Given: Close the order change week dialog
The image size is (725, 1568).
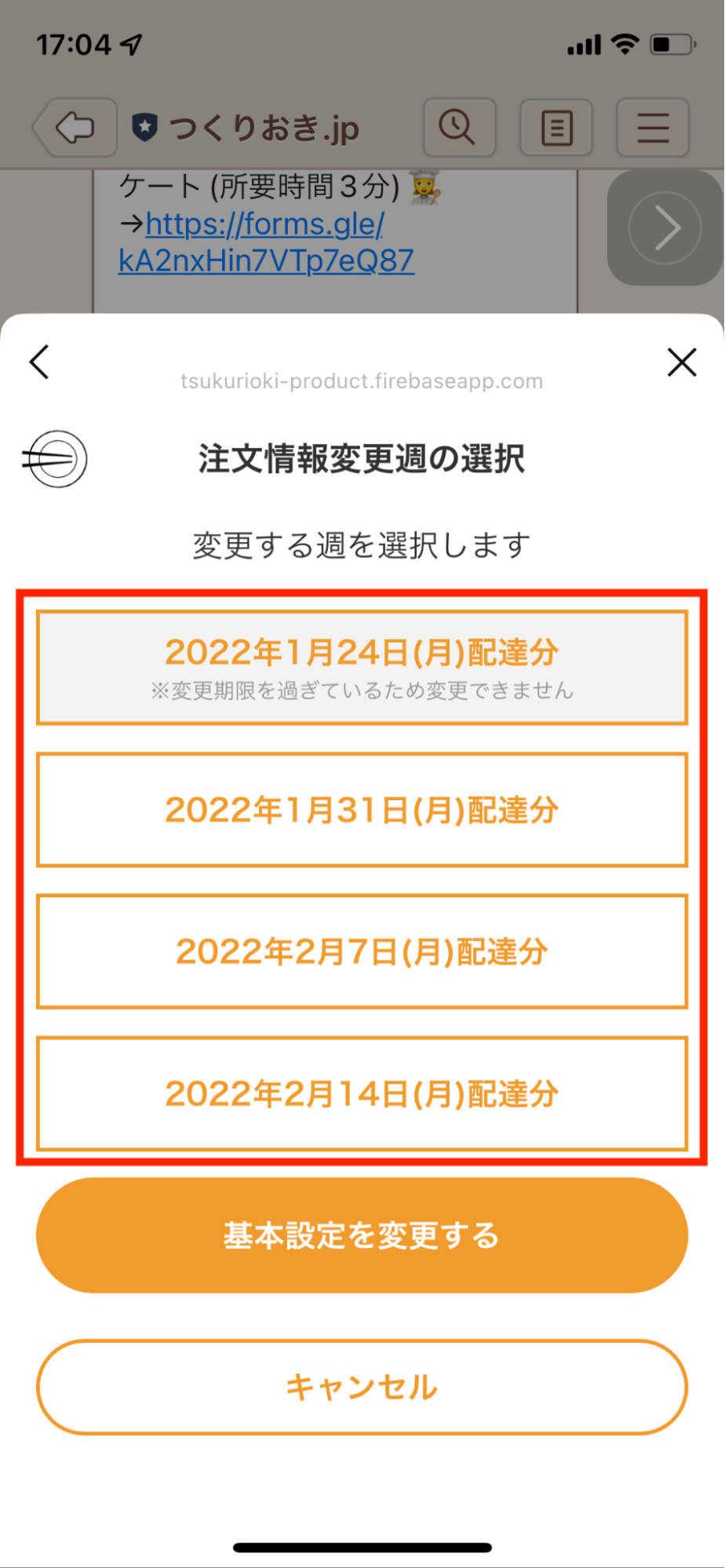Looking at the screenshot, I should click(681, 362).
